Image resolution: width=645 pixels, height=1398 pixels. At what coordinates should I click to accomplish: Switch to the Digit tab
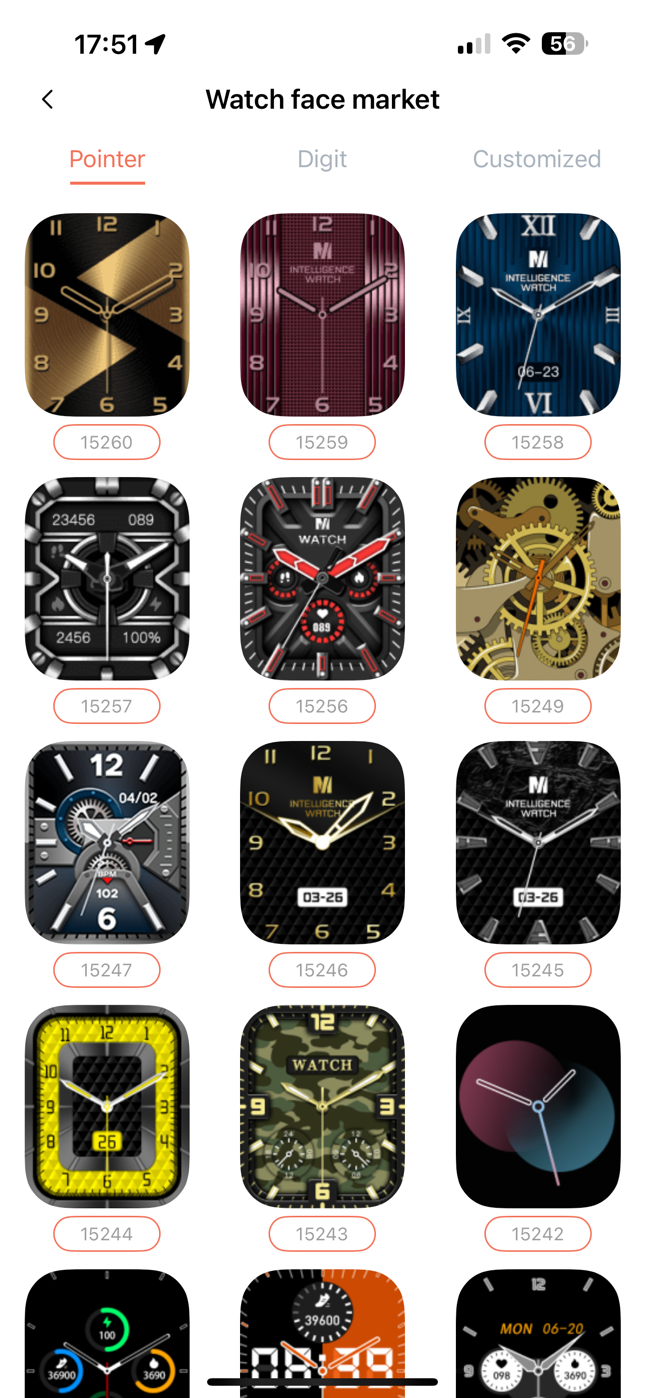click(x=322, y=159)
